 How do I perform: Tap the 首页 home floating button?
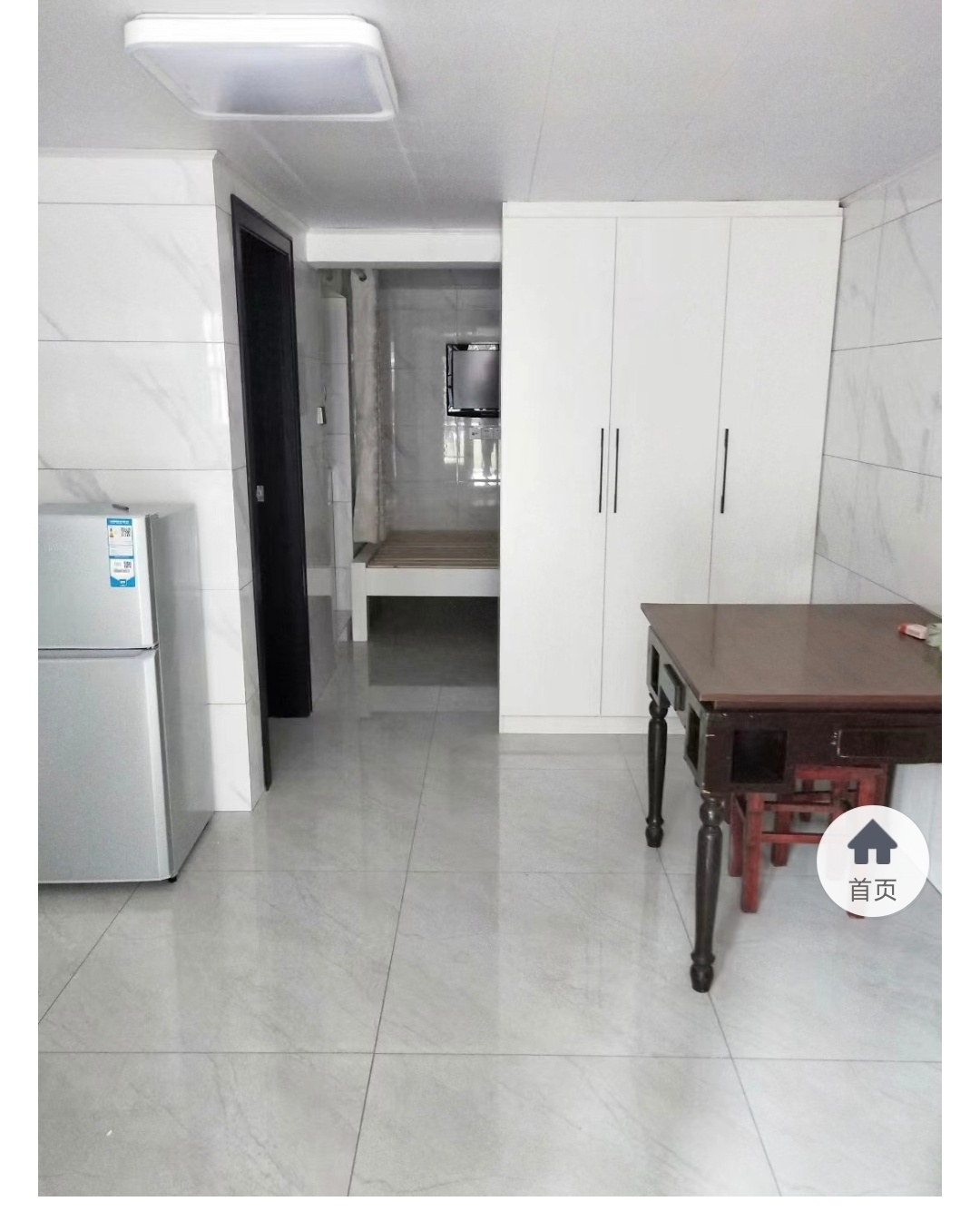872,861
